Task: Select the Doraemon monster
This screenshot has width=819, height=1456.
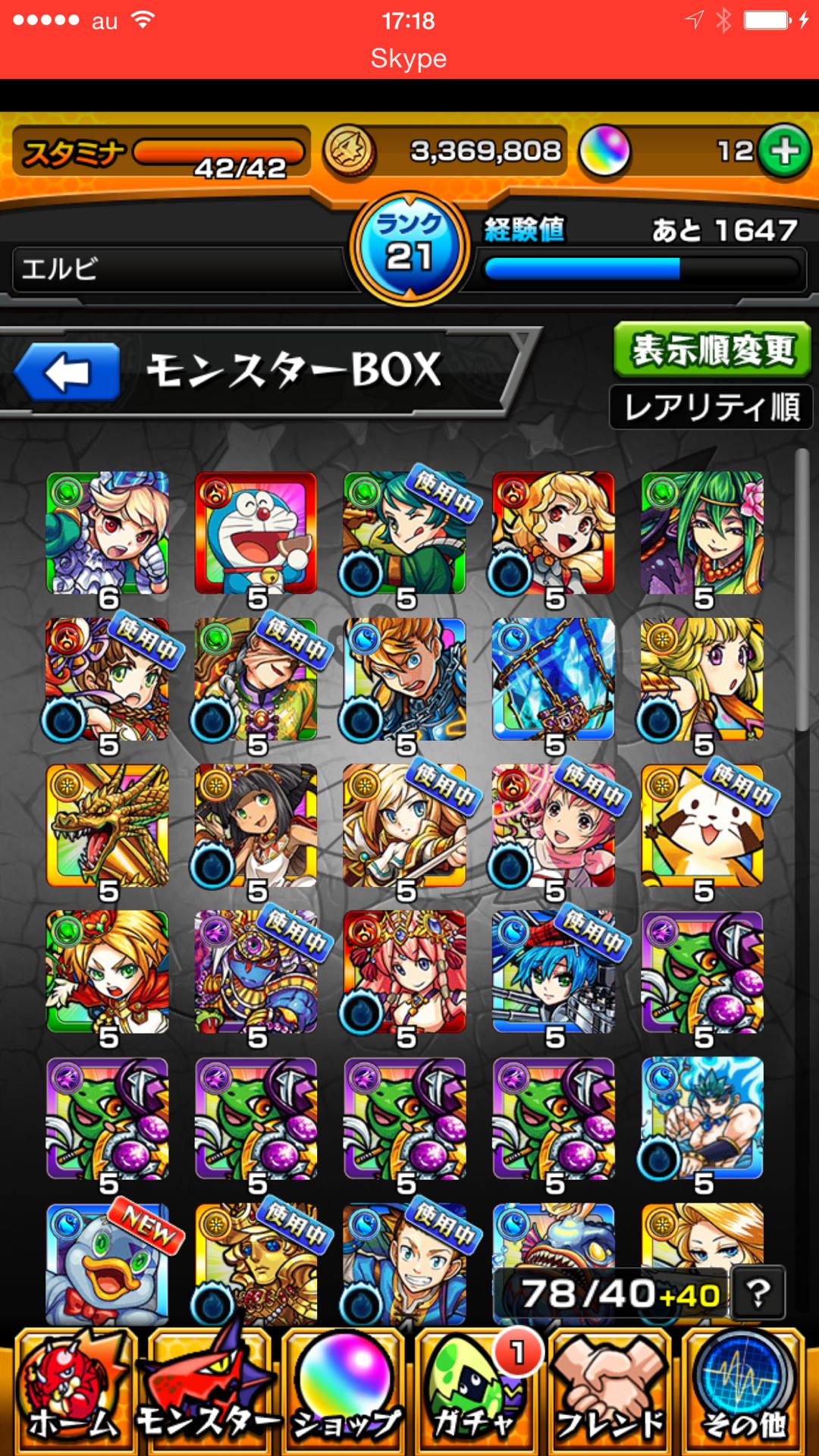Action: 256,533
